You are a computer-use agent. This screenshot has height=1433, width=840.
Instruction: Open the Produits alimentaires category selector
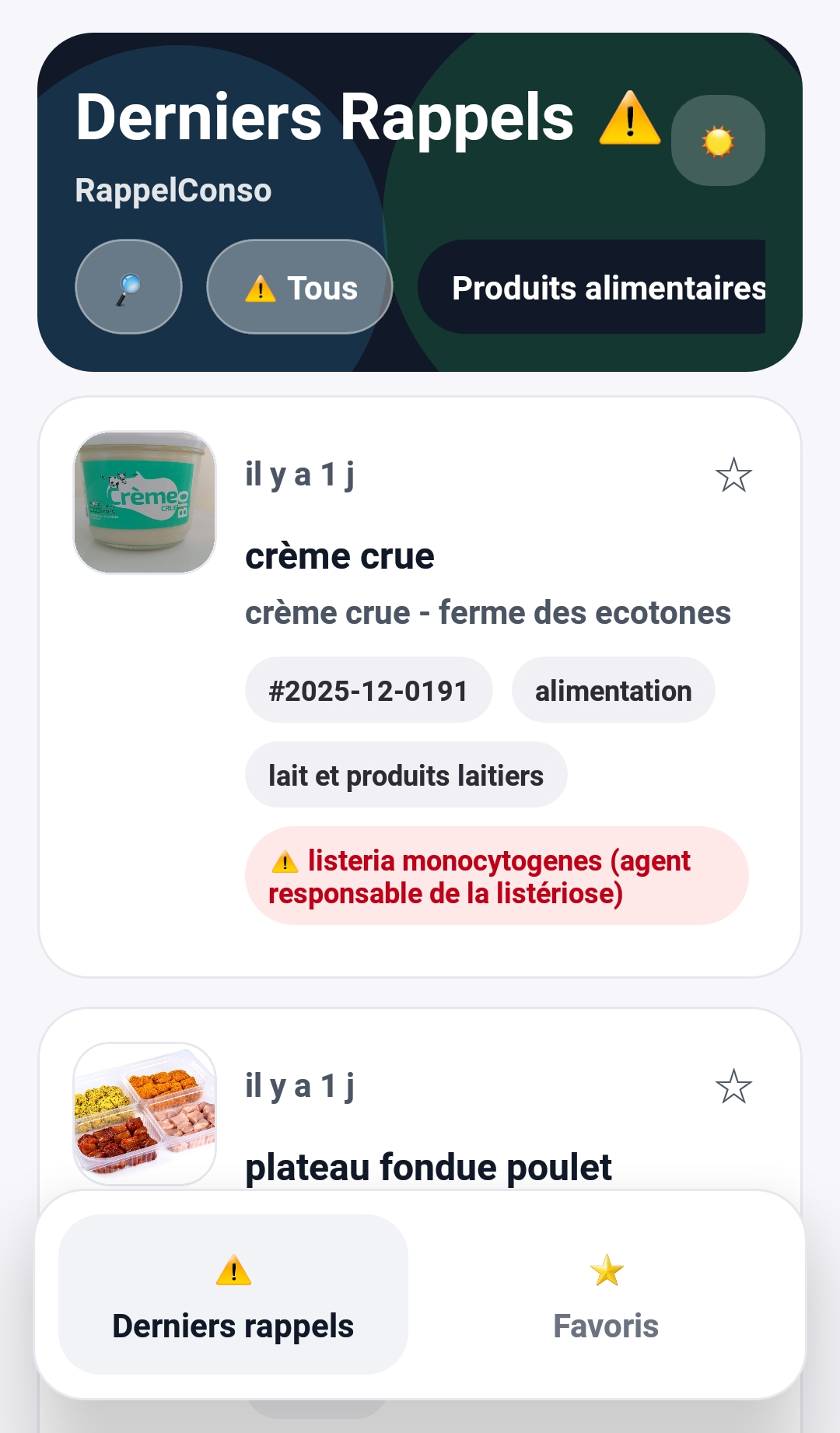coord(608,288)
